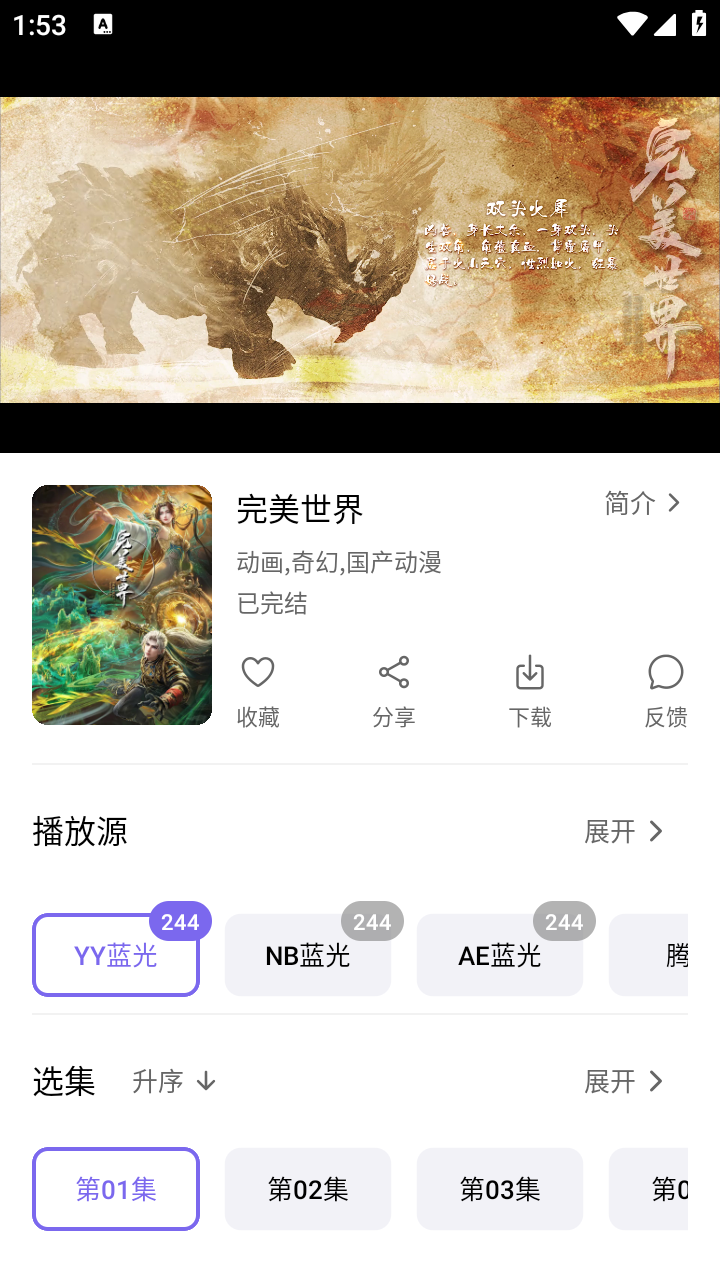Screen dimensions: 720x1280
Task: Switch favorite state by tapping the heart
Action: (x=258, y=672)
